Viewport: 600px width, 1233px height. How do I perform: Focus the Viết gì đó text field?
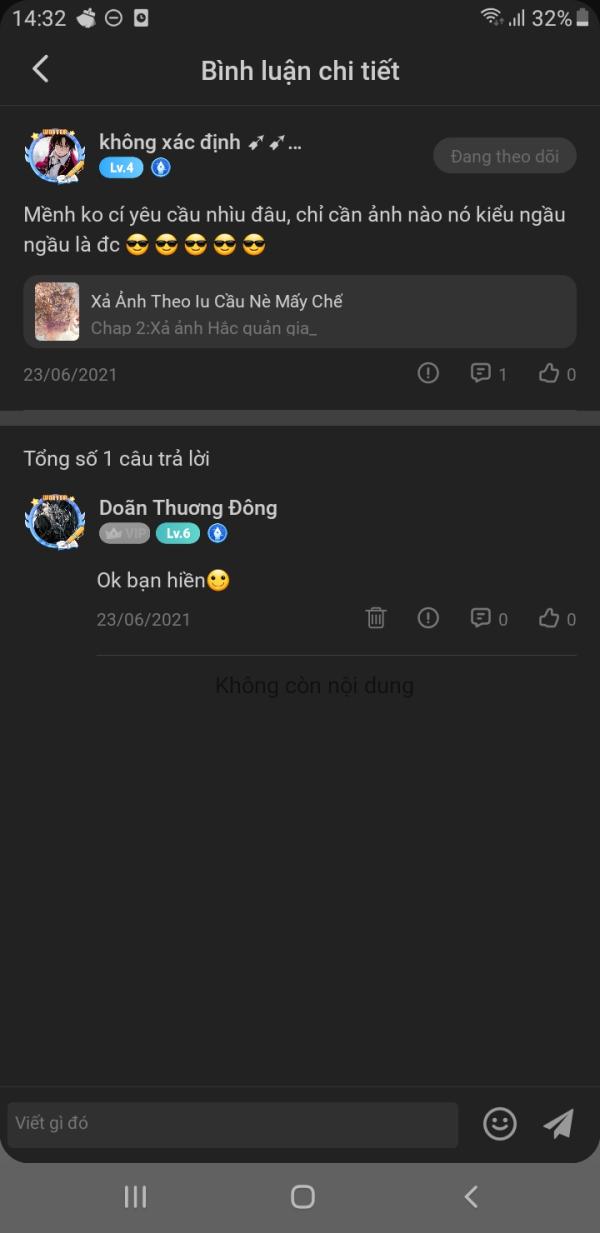(x=232, y=1124)
